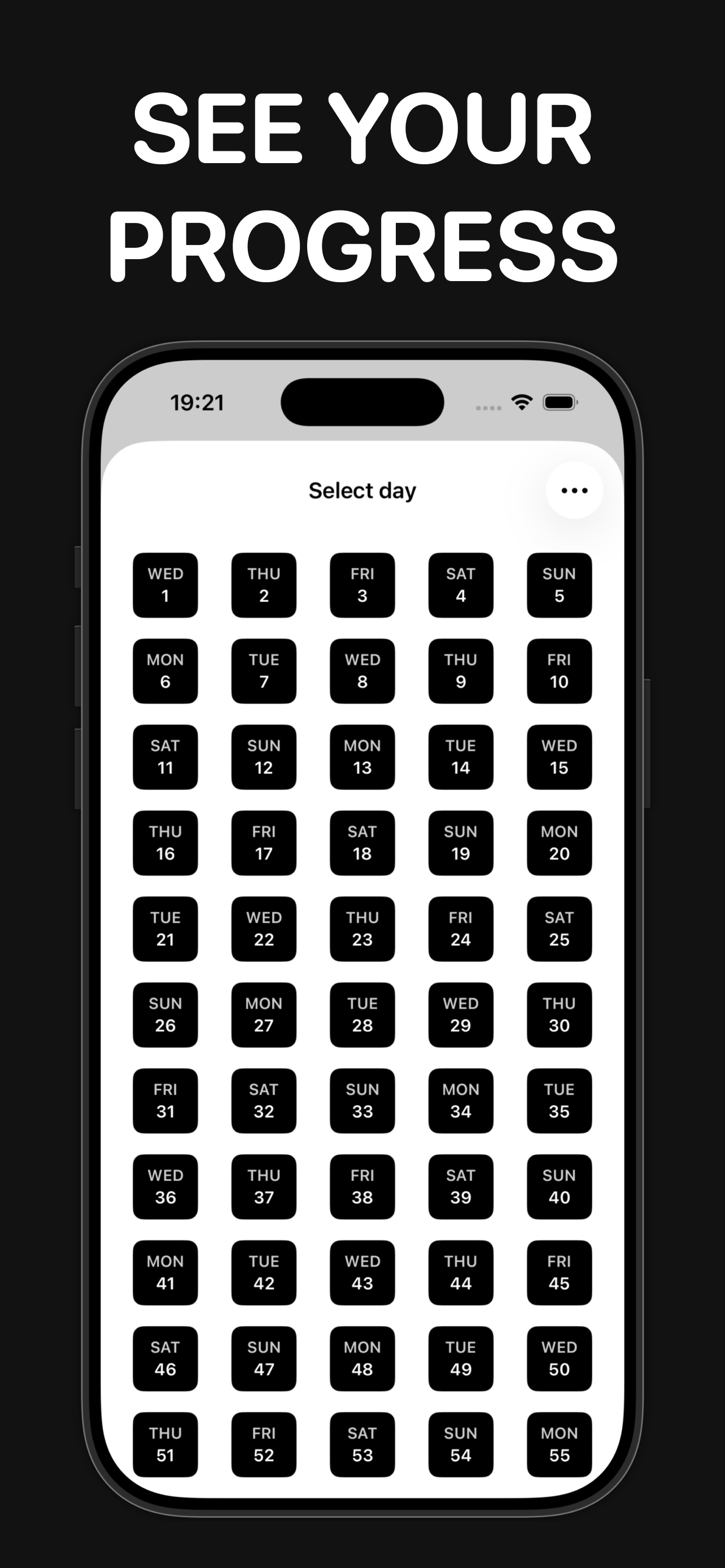Select day 5 labeled SUN
The height and width of the screenshot is (1568, 725).
559,585
